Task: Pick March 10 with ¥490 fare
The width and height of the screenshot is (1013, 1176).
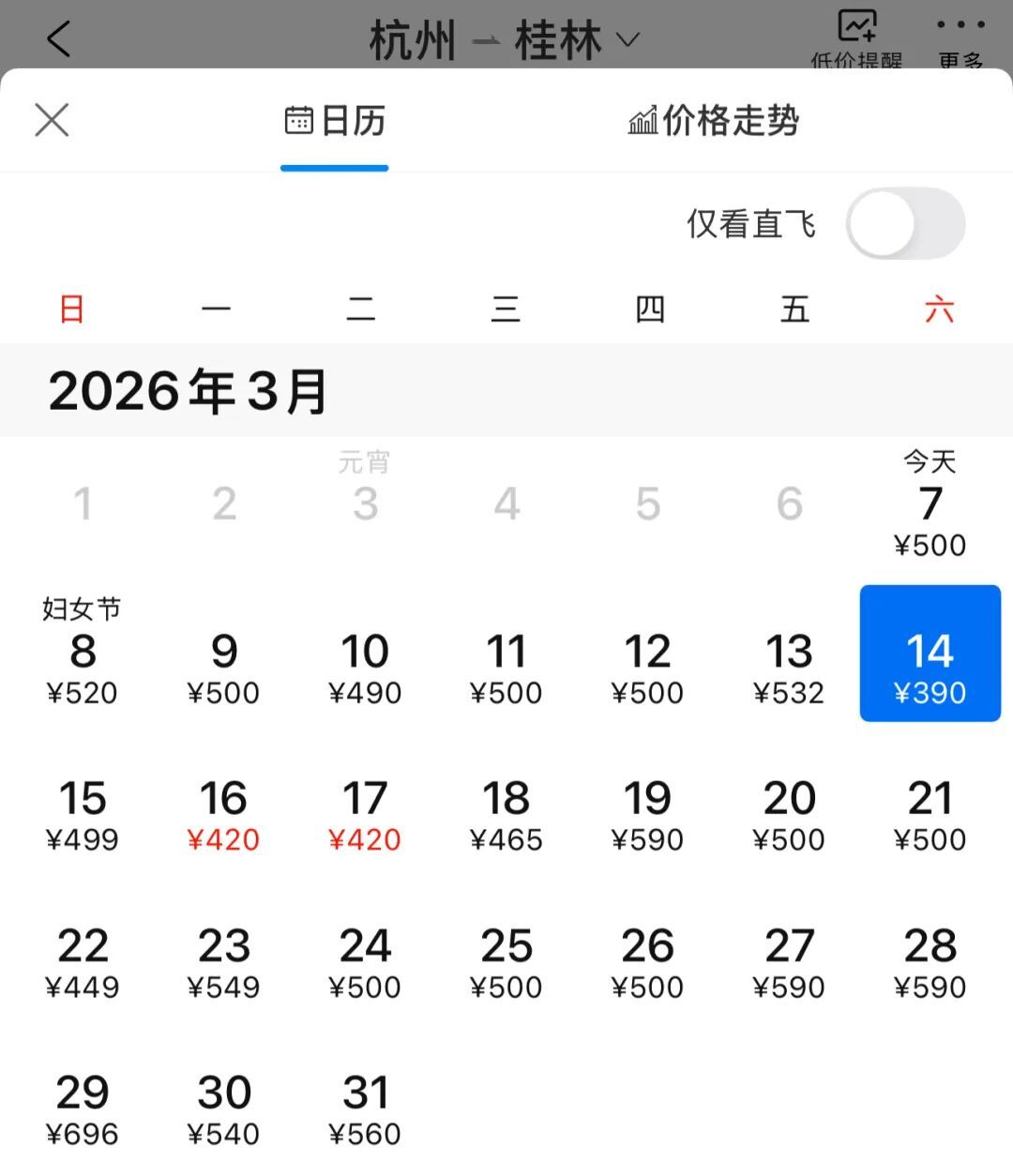Action: point(365,666)
